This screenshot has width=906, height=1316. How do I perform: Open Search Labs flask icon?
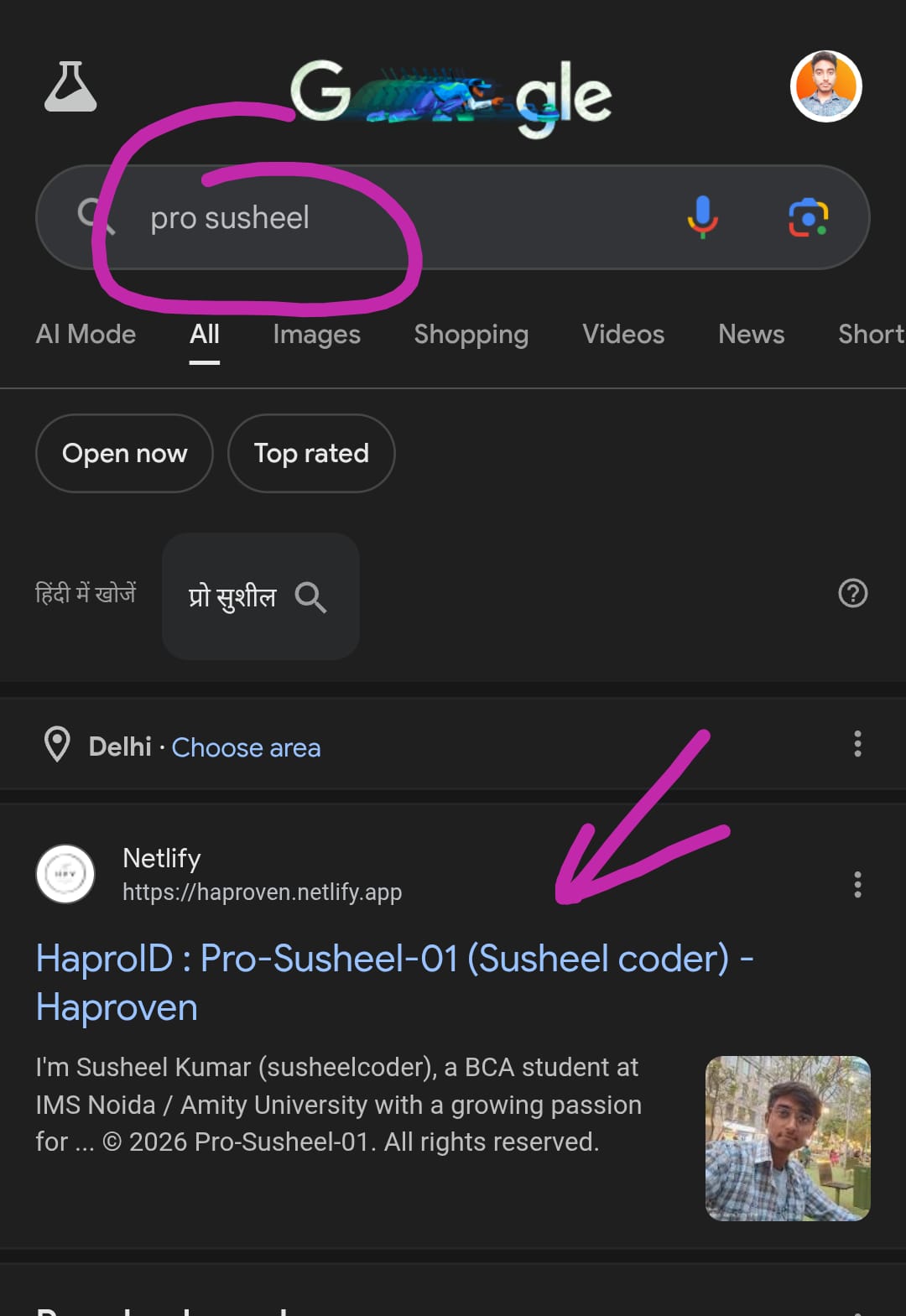coord(70,87)
